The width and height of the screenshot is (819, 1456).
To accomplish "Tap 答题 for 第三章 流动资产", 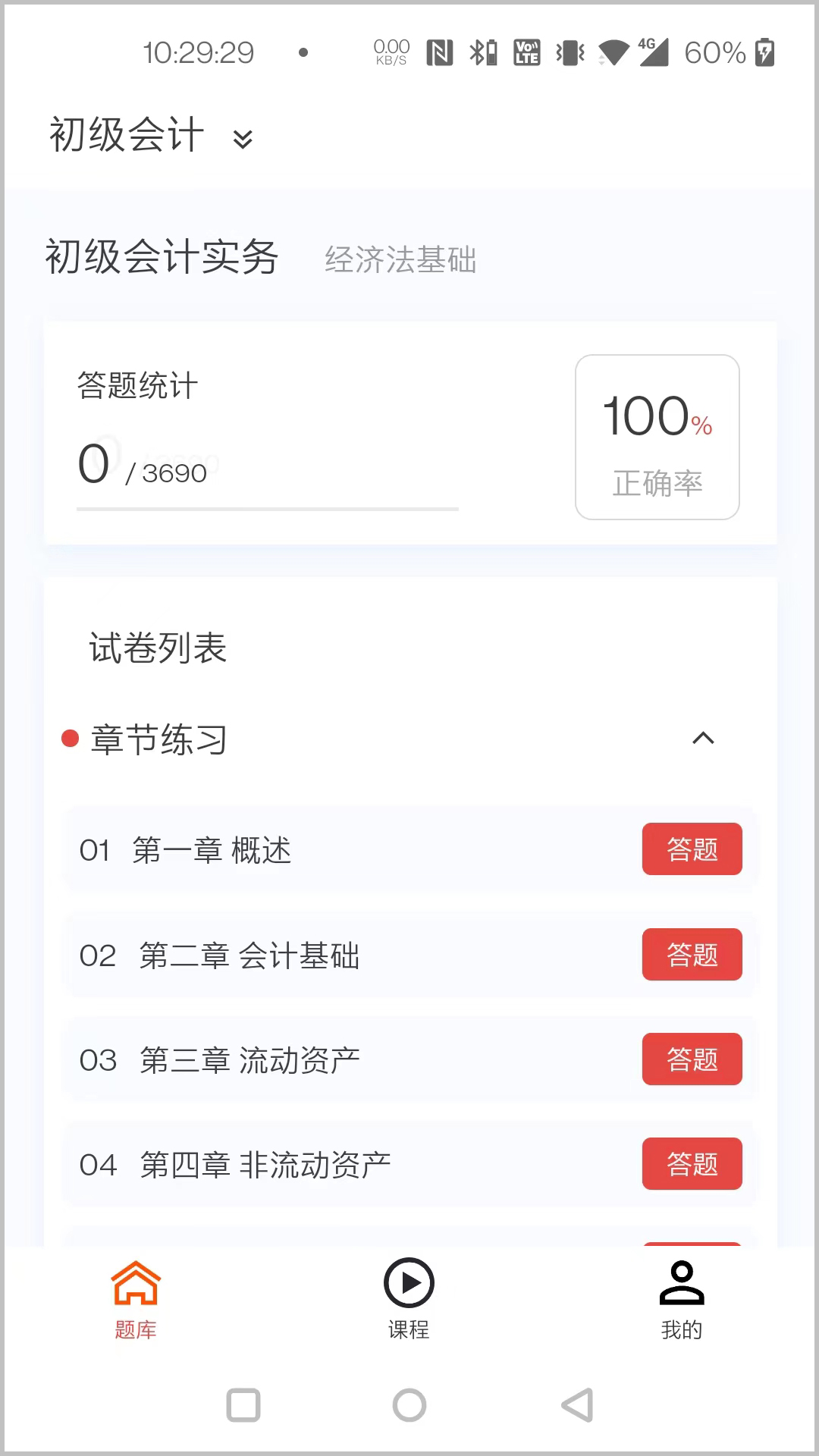I will tap(692, 1059).
